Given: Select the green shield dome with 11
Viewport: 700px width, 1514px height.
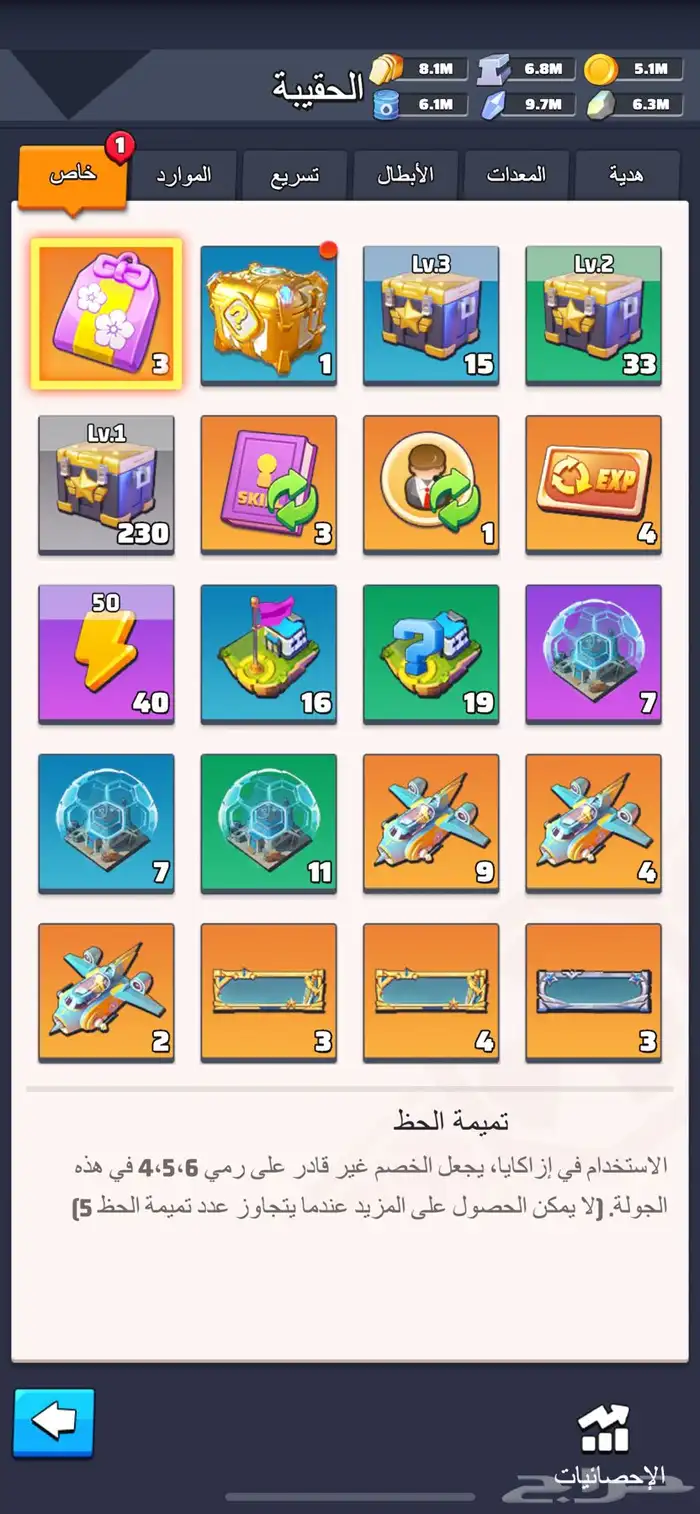Looking at the screenshot, I should (x=268, y=822).
